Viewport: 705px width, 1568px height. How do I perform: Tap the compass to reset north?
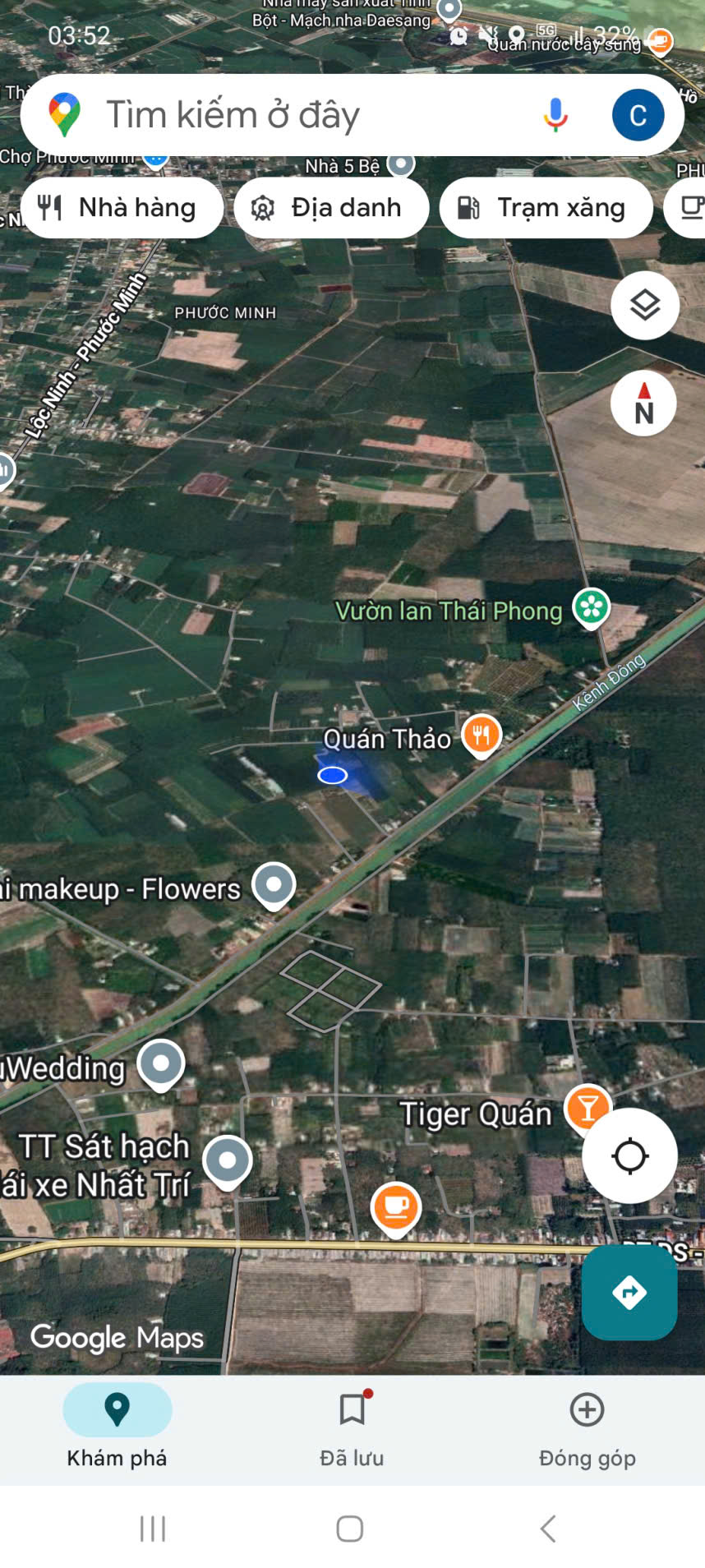coord(644,404)
